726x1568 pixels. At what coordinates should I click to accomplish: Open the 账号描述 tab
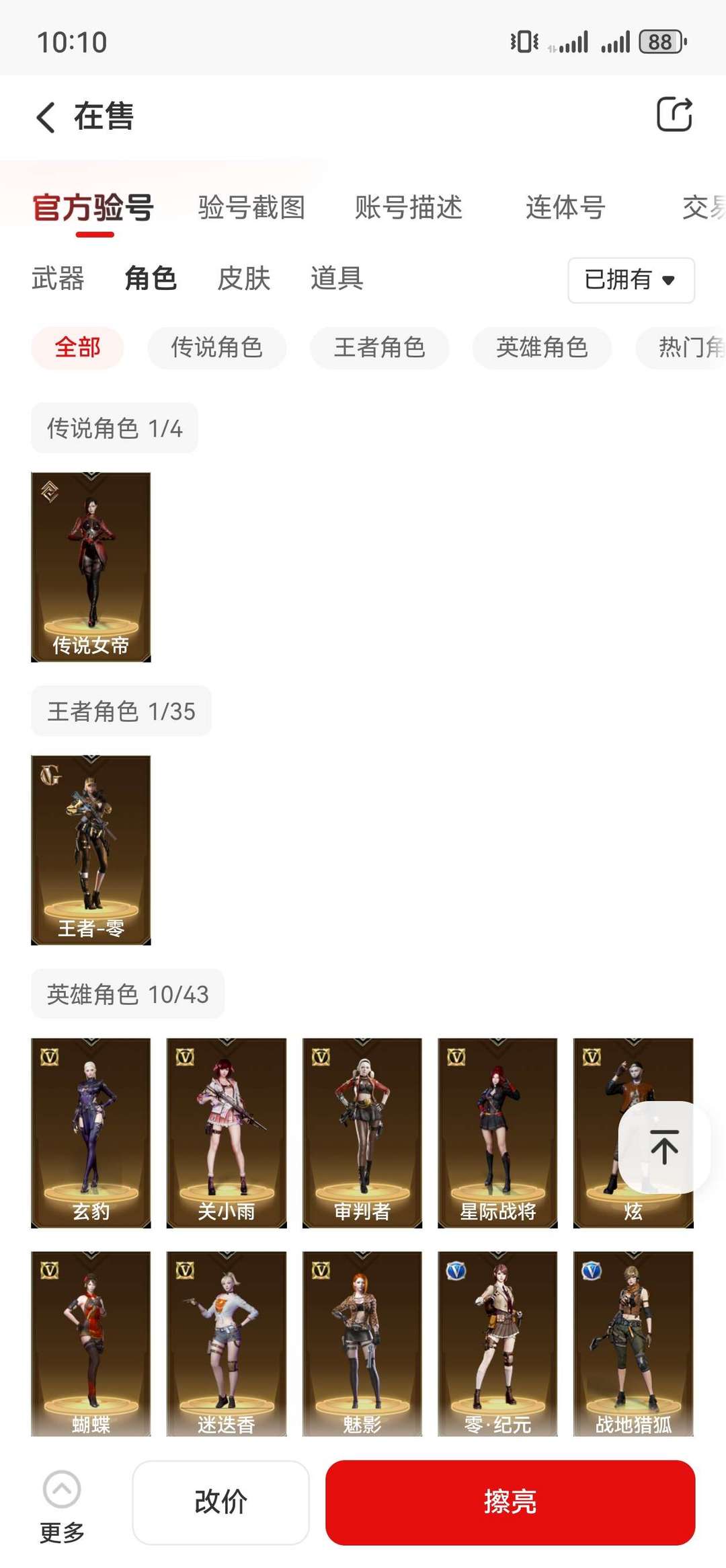[408, 208]
